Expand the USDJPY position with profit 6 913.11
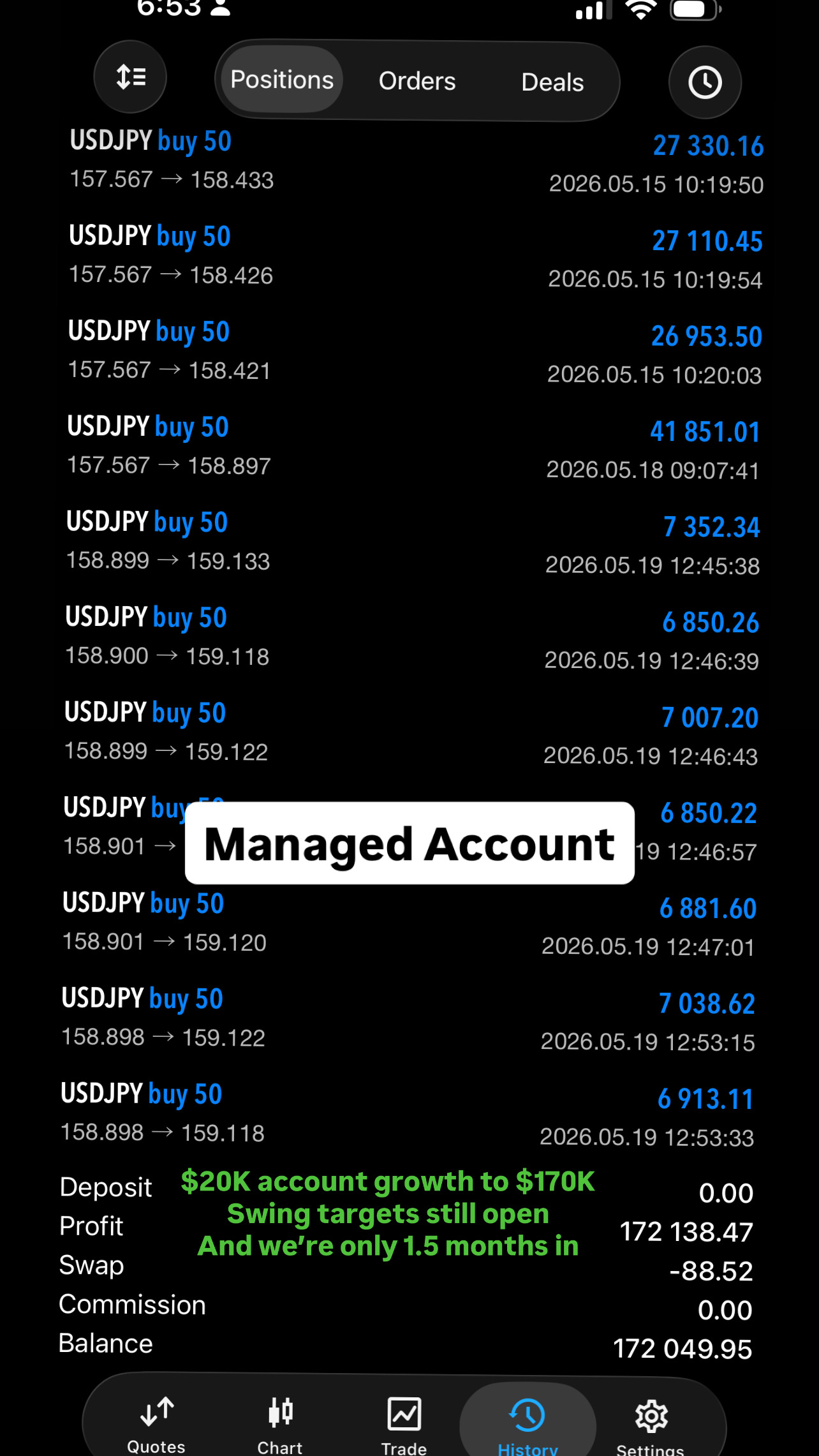 coord(408,1113)
